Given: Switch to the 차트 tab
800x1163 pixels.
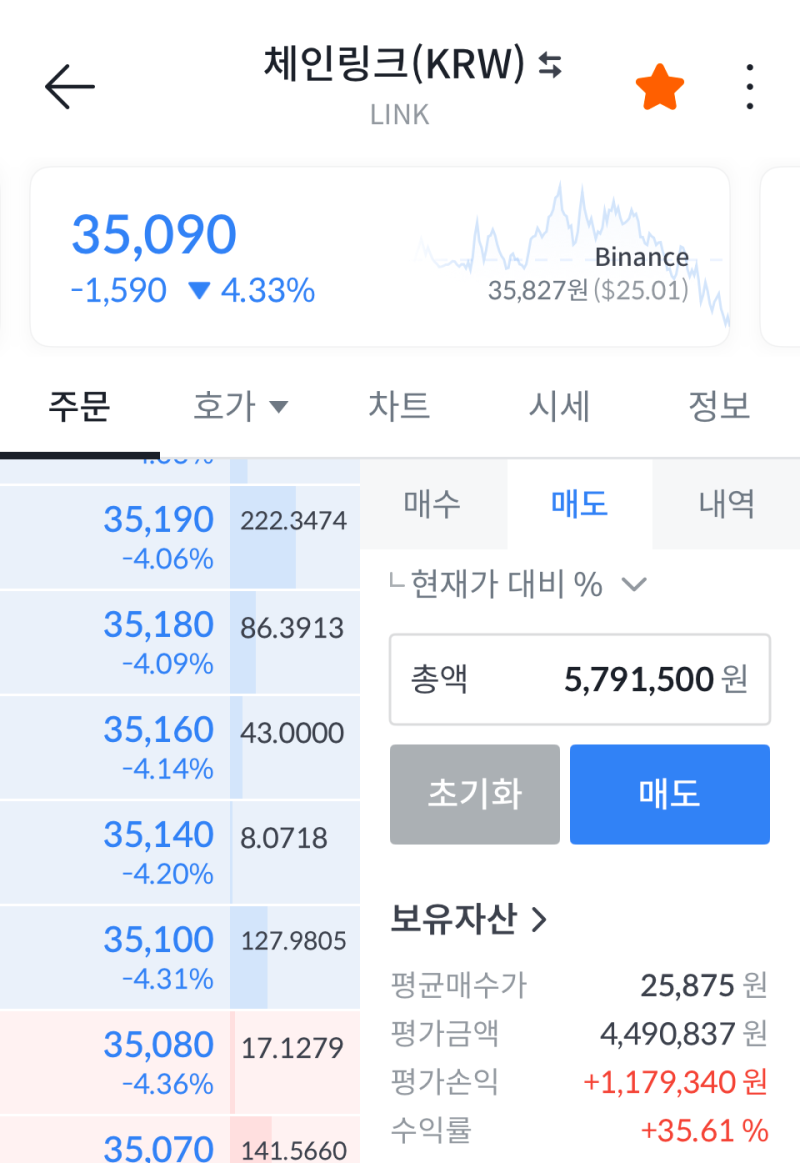Looking at the screenshot, I should [x=400, y=407].
